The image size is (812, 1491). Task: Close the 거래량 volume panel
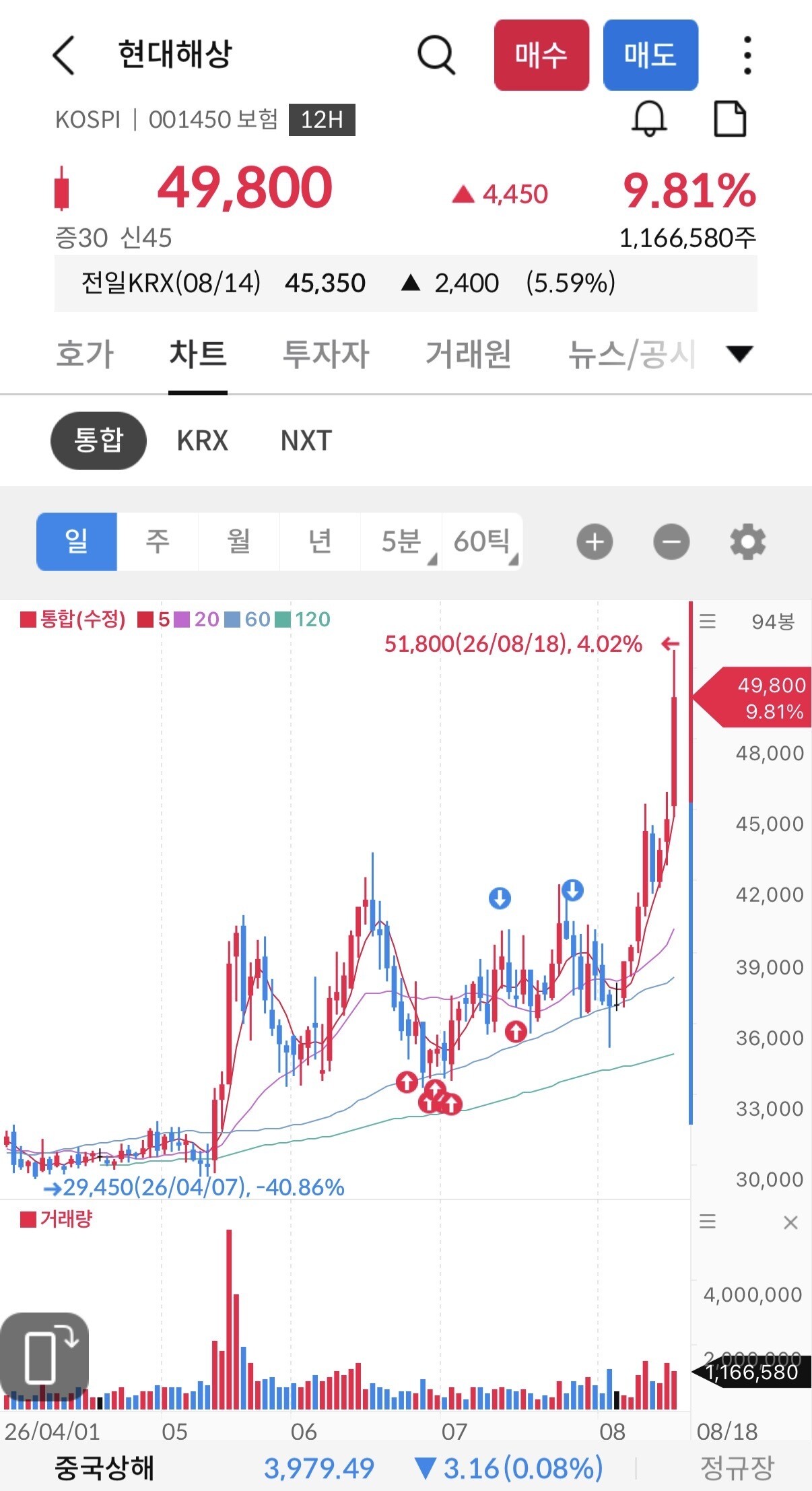pos(791,1222)
